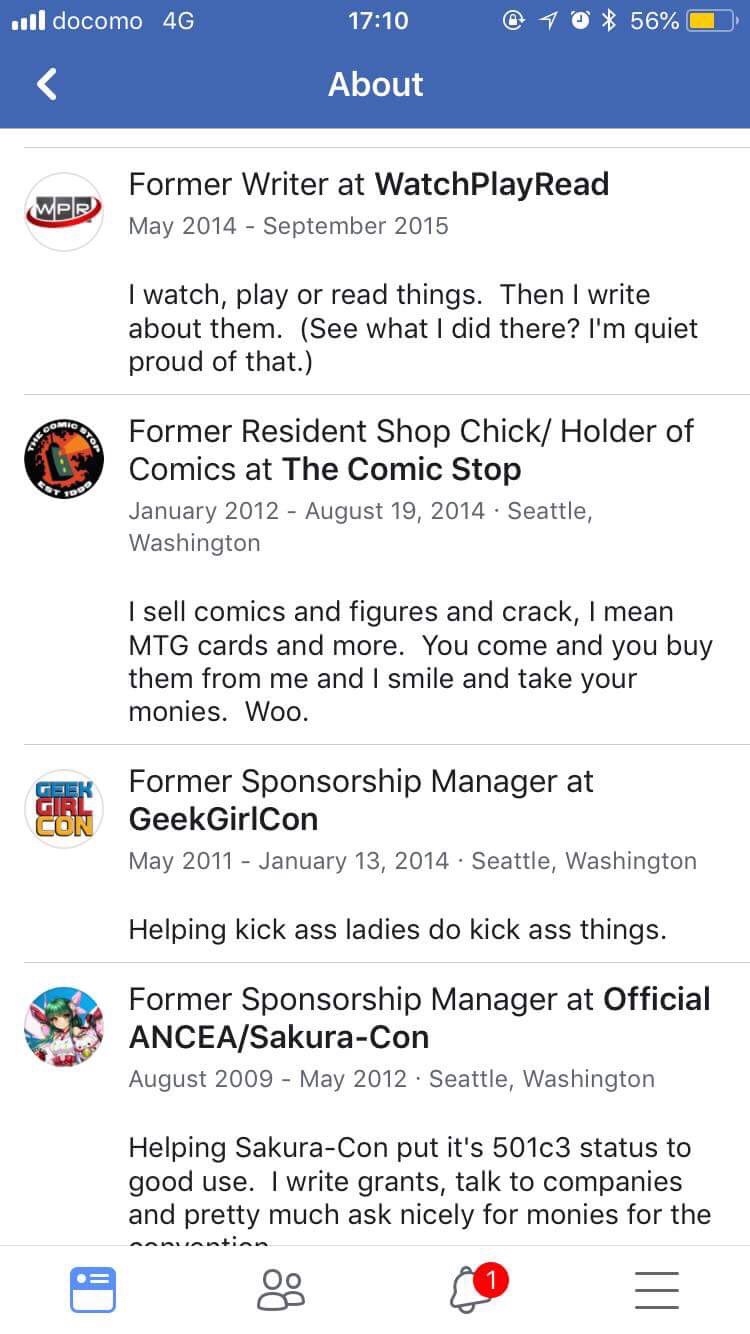The image size is (750, 1334).
Task: Open the hamburger menu tab
Action: coord(656,1288)
